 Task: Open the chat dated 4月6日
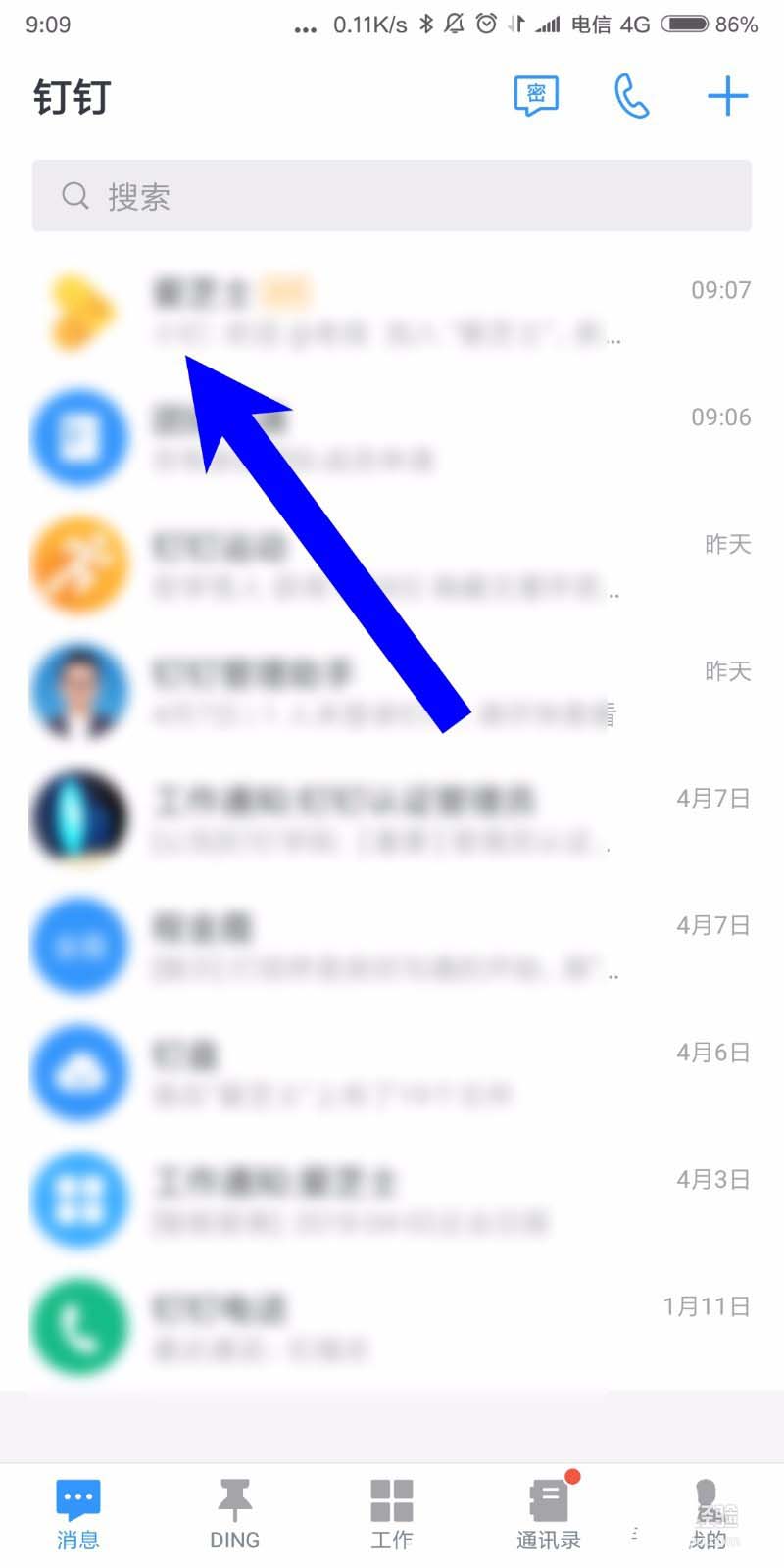(x=392, y=1073)
